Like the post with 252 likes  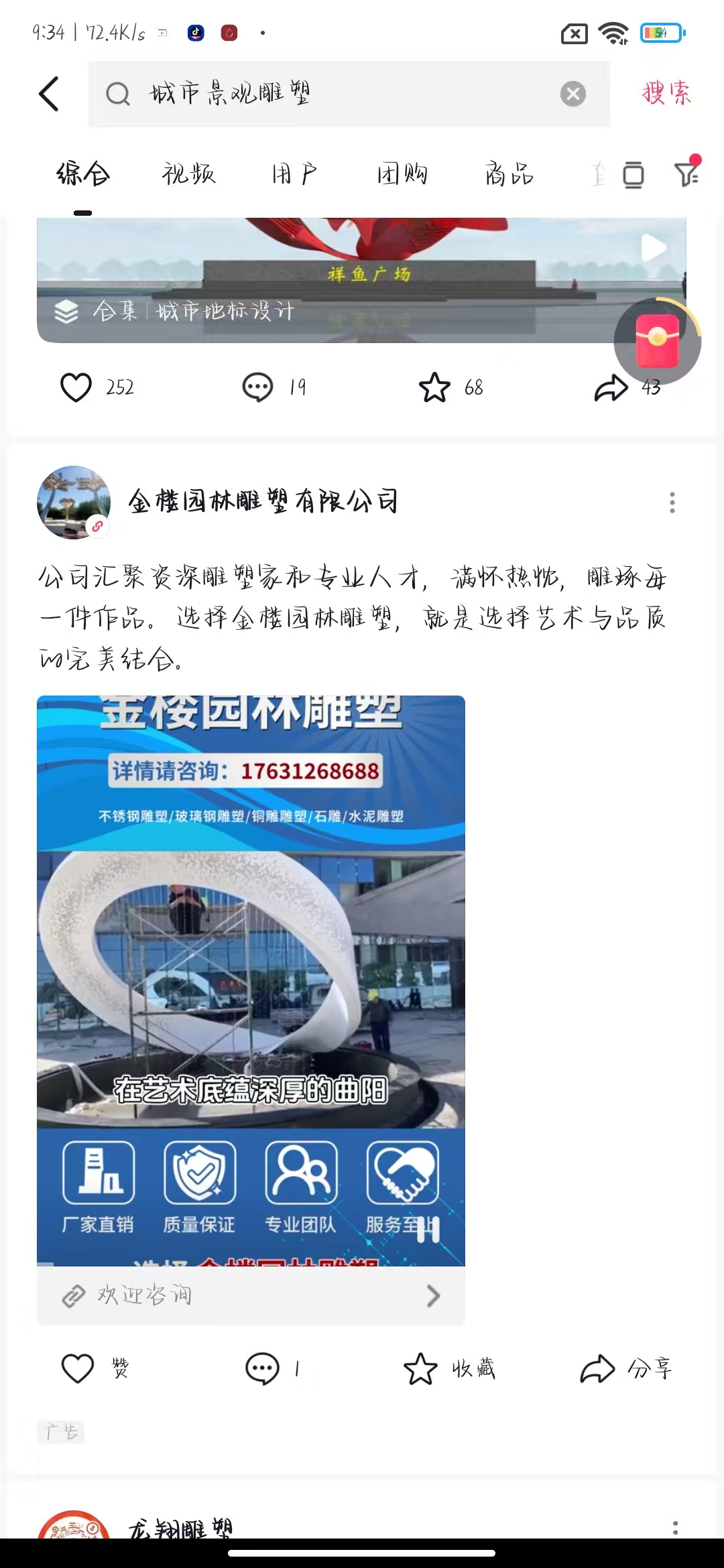[x=76, y=387]
